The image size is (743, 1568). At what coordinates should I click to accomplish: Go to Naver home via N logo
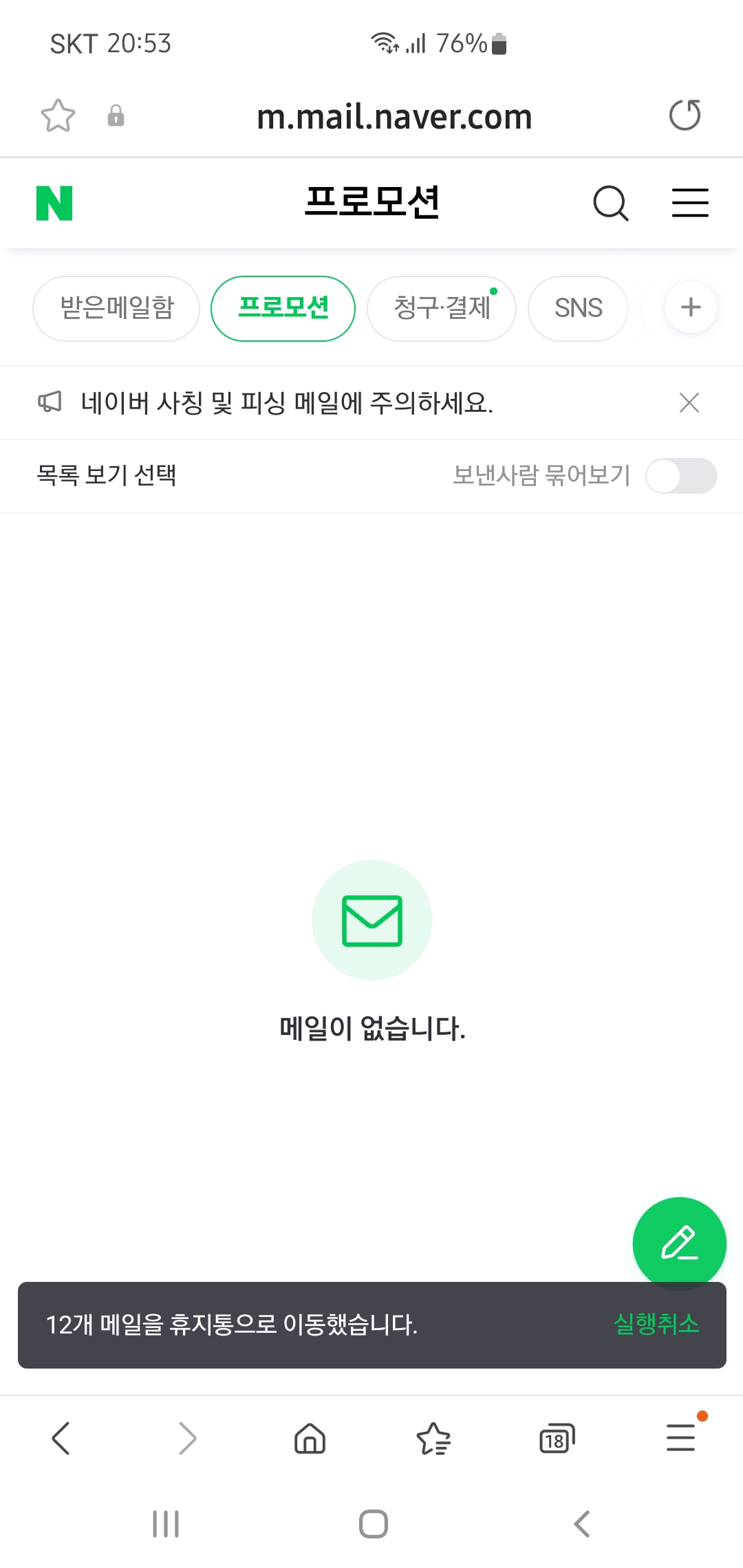click(x=54, y=203)
